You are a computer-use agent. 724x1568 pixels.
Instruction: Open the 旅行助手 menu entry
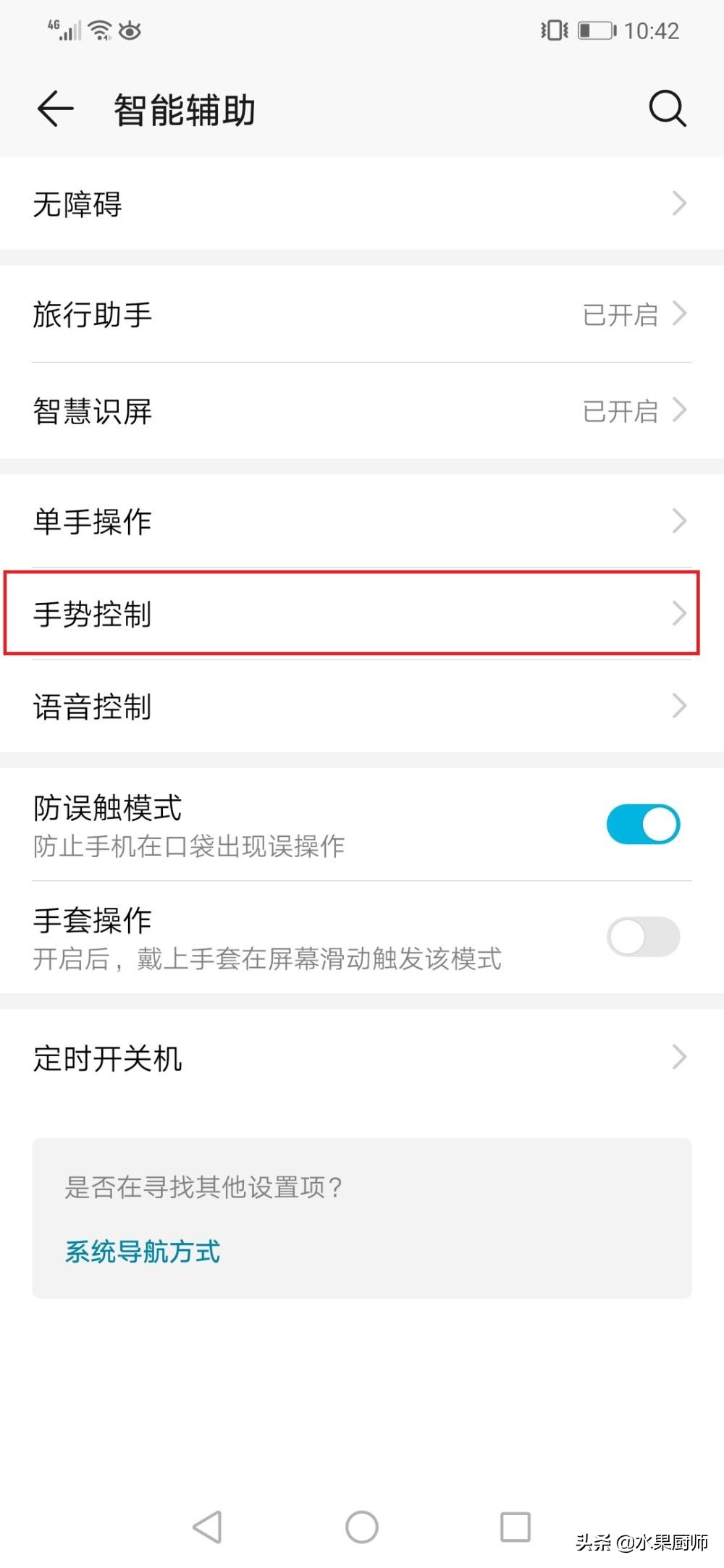pos(362,314)
